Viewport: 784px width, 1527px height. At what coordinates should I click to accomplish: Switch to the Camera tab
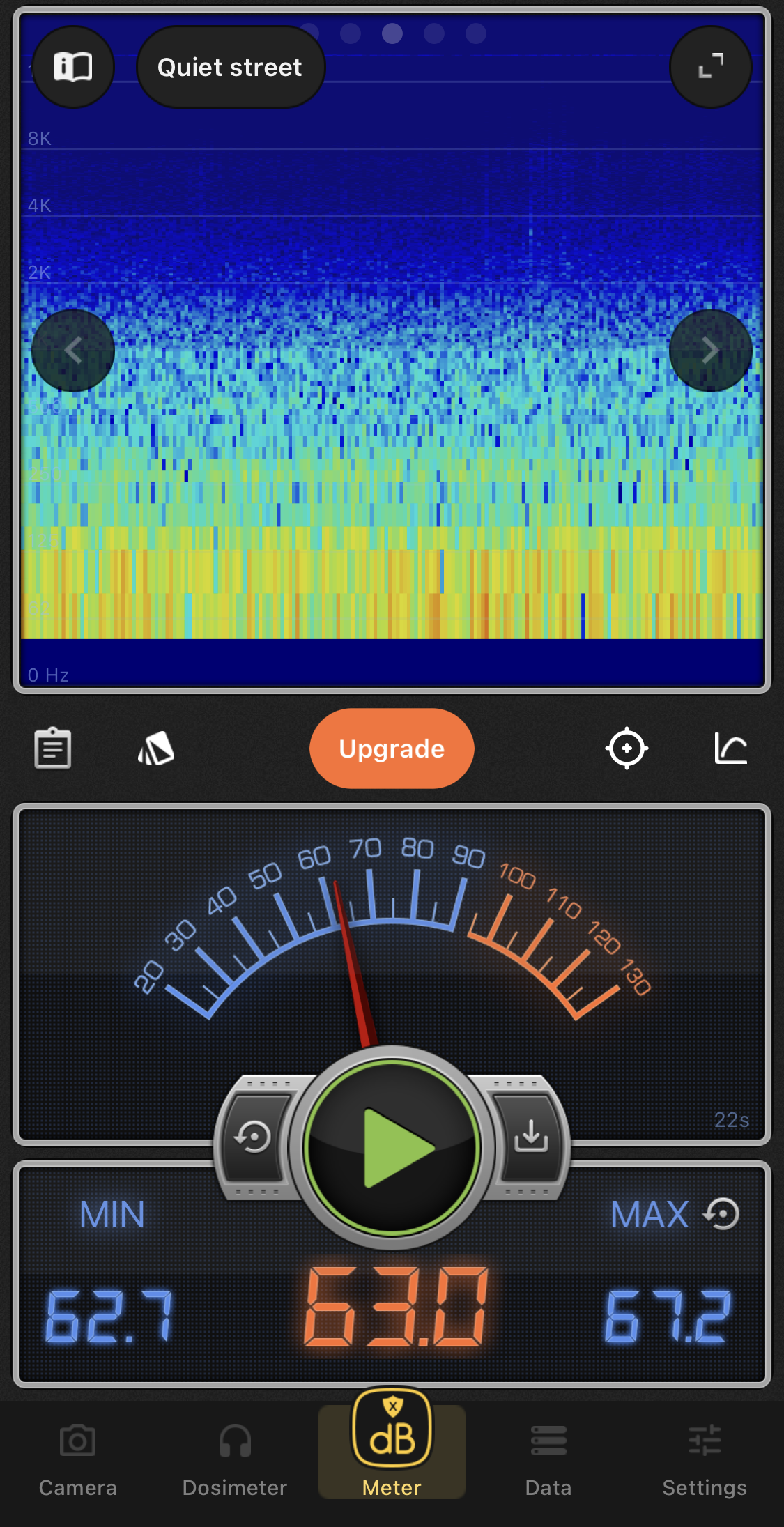[77, 1457]
